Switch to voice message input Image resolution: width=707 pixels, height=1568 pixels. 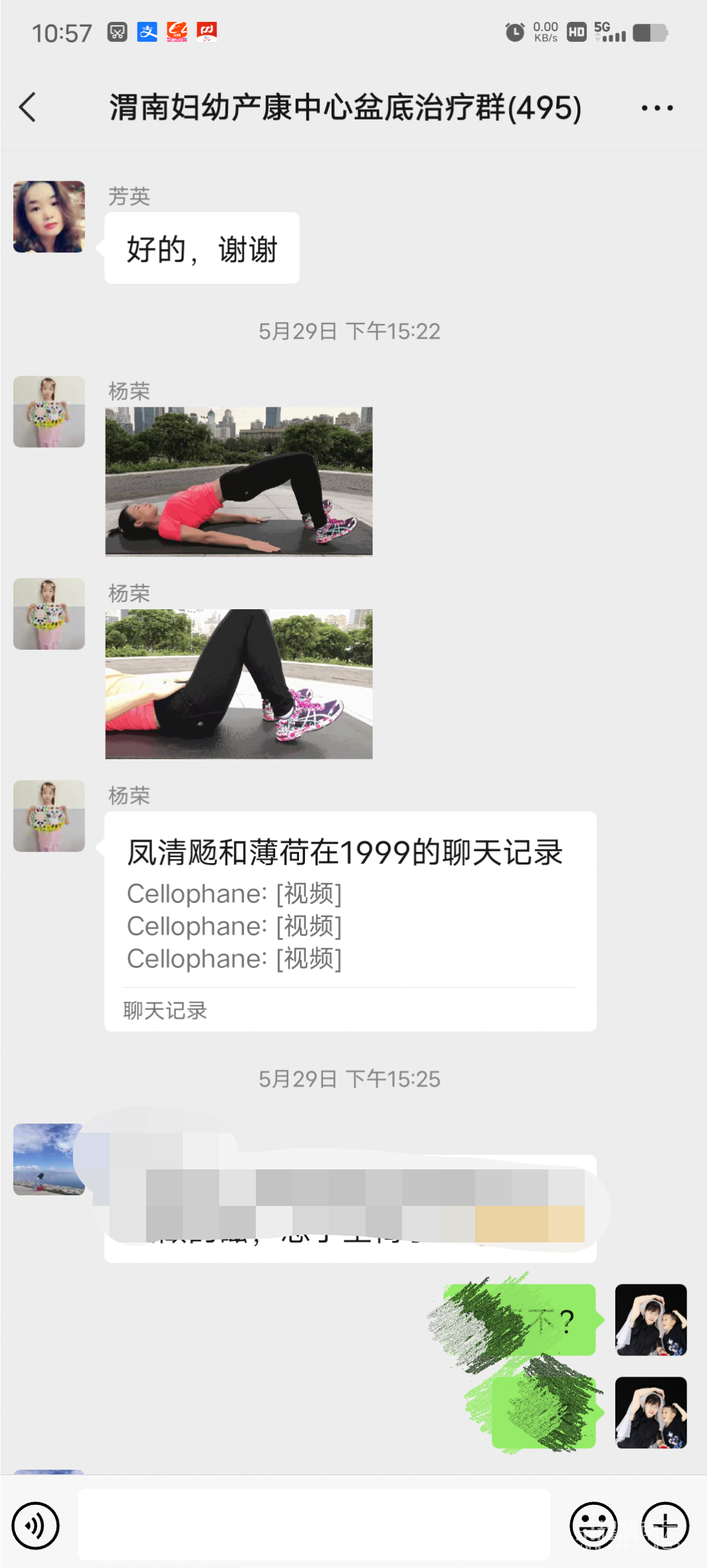[35, 1525]
